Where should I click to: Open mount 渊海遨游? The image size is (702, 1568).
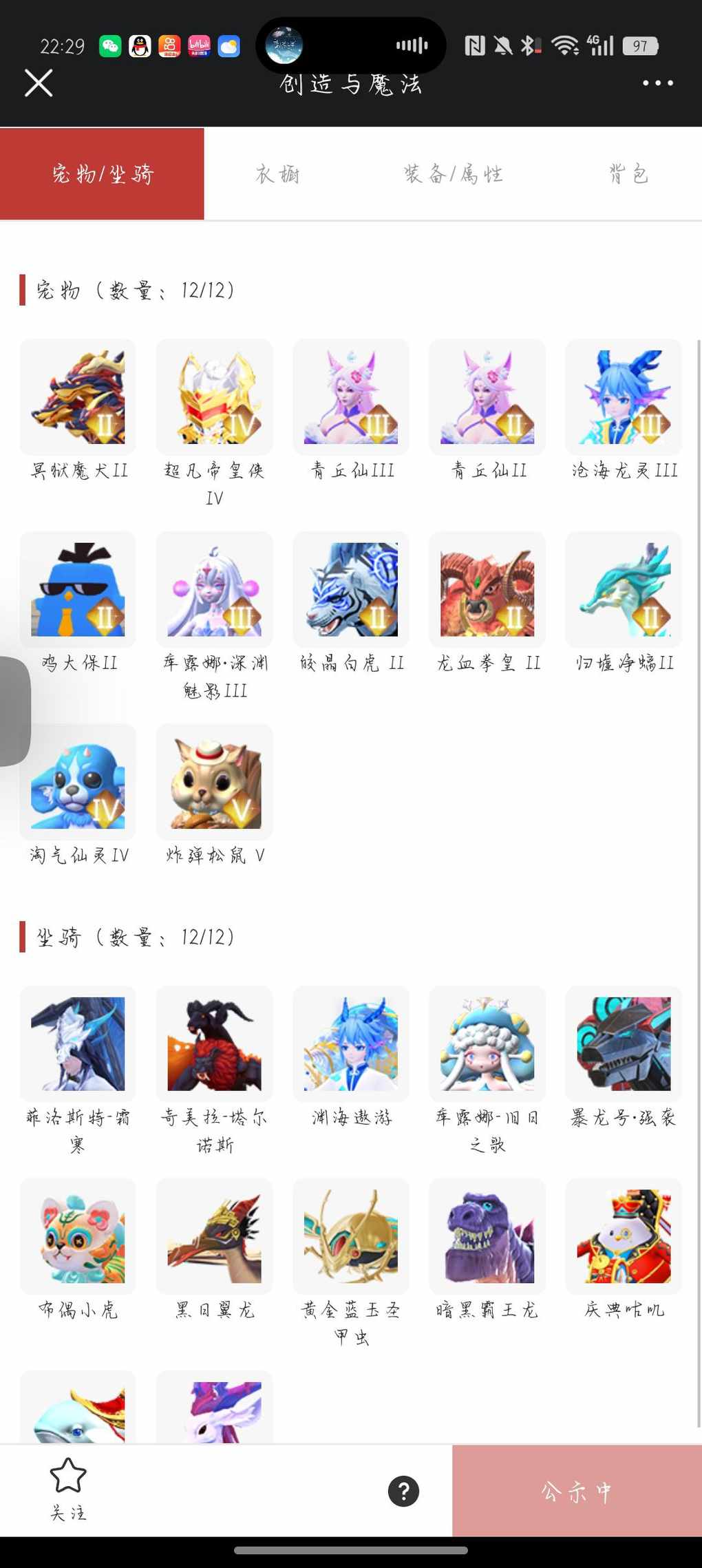coord(351,1043)
